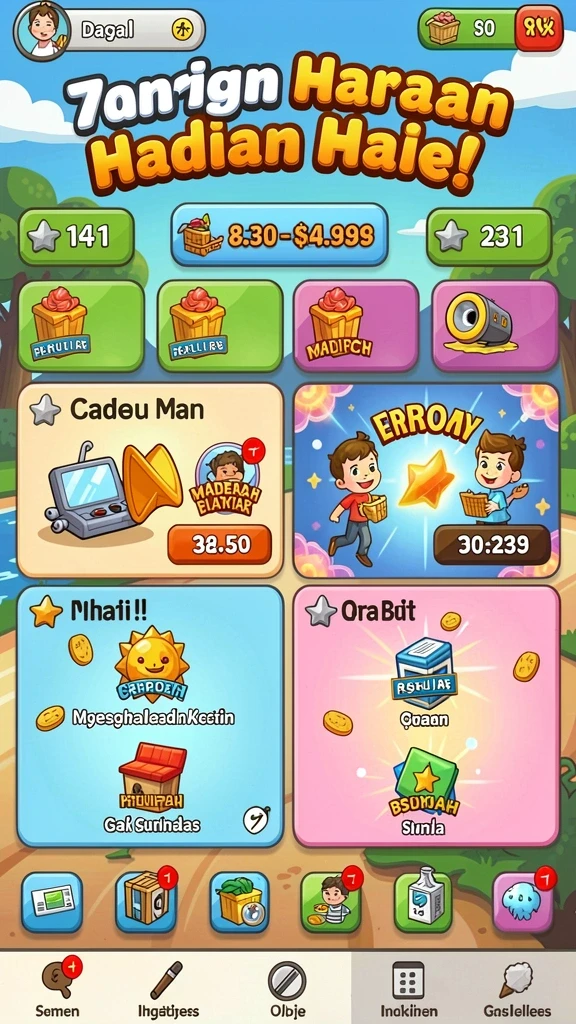The image size is (576, 1024).
Task: Open the jellyfish shortcut icon
Action: tap(523, 902)
